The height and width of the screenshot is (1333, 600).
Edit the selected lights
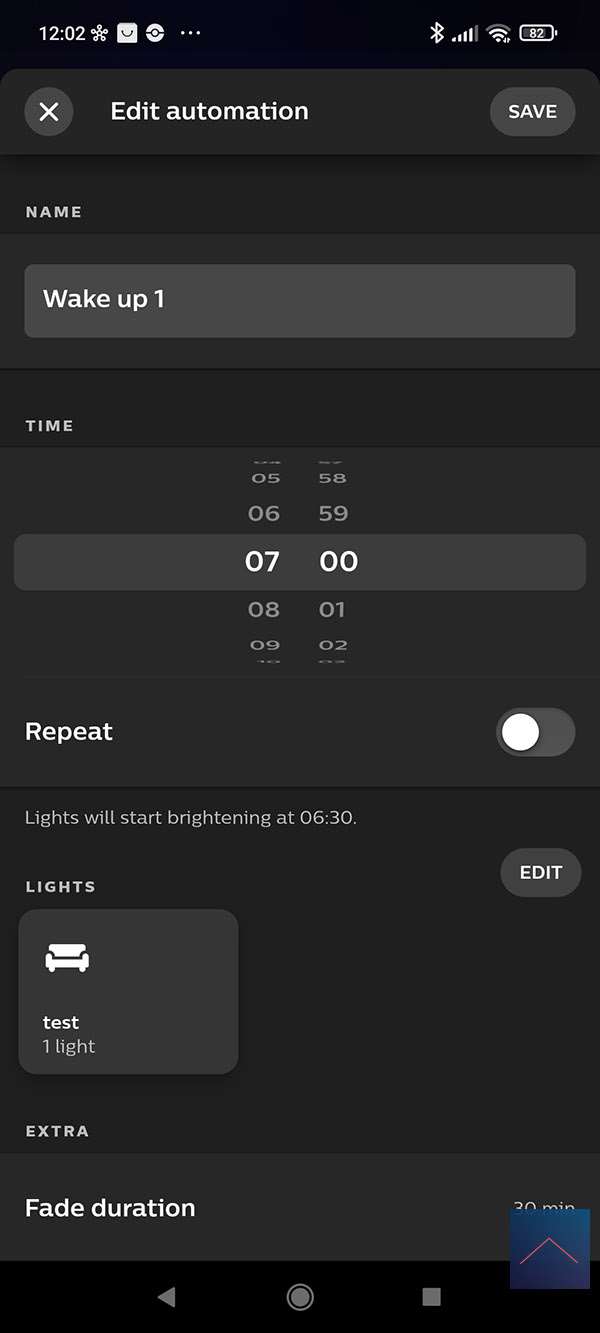(x=540, y=872)
